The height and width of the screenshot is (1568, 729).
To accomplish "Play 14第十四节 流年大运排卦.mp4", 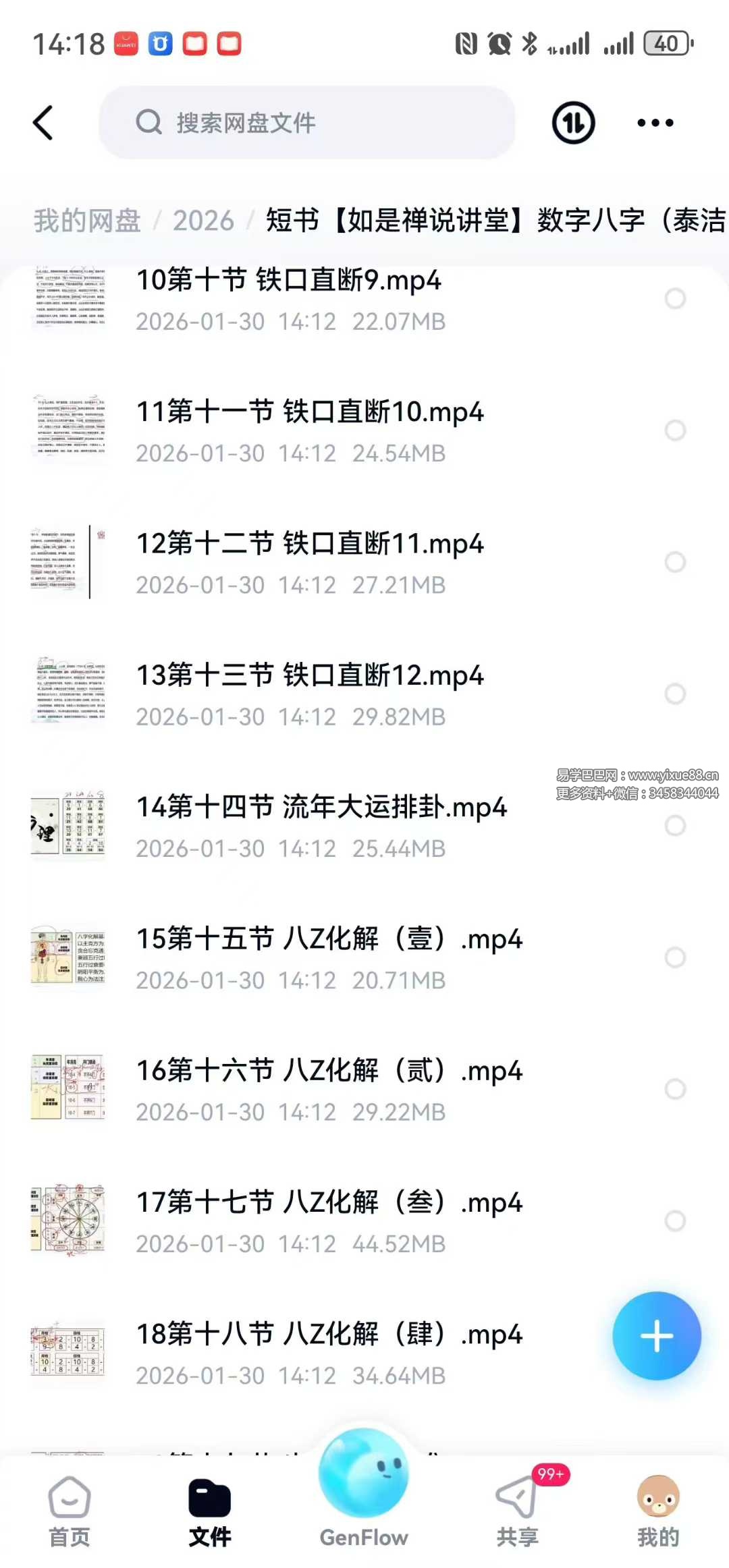I will [321, 825].
